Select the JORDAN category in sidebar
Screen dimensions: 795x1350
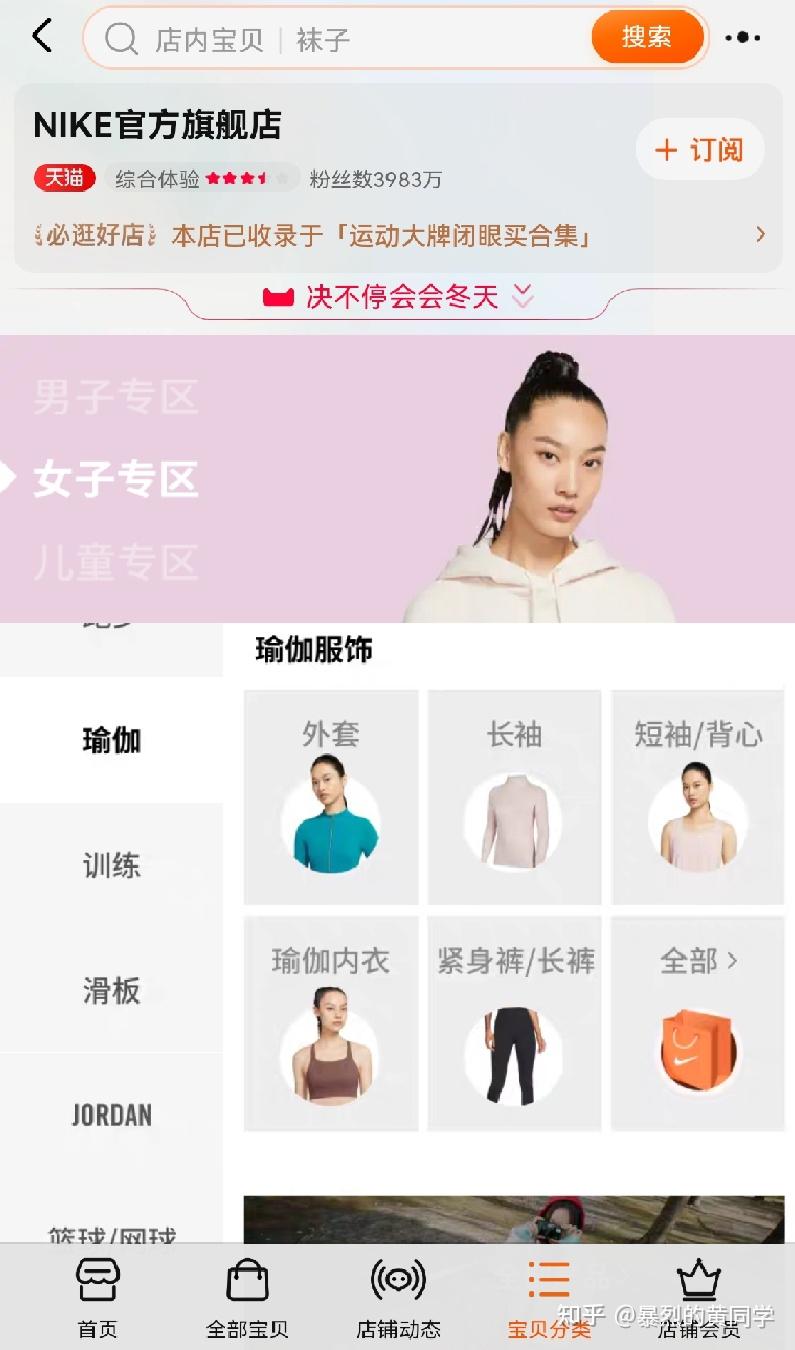[x=111, y=1115]
